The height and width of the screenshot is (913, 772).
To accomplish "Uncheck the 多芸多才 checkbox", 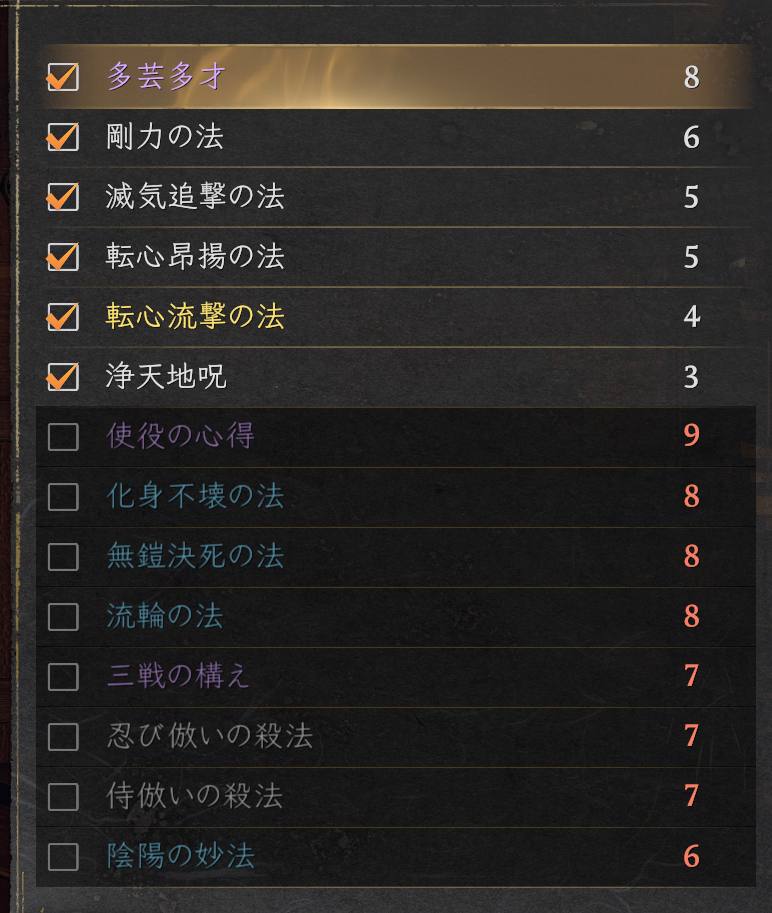I will point(63,77).
